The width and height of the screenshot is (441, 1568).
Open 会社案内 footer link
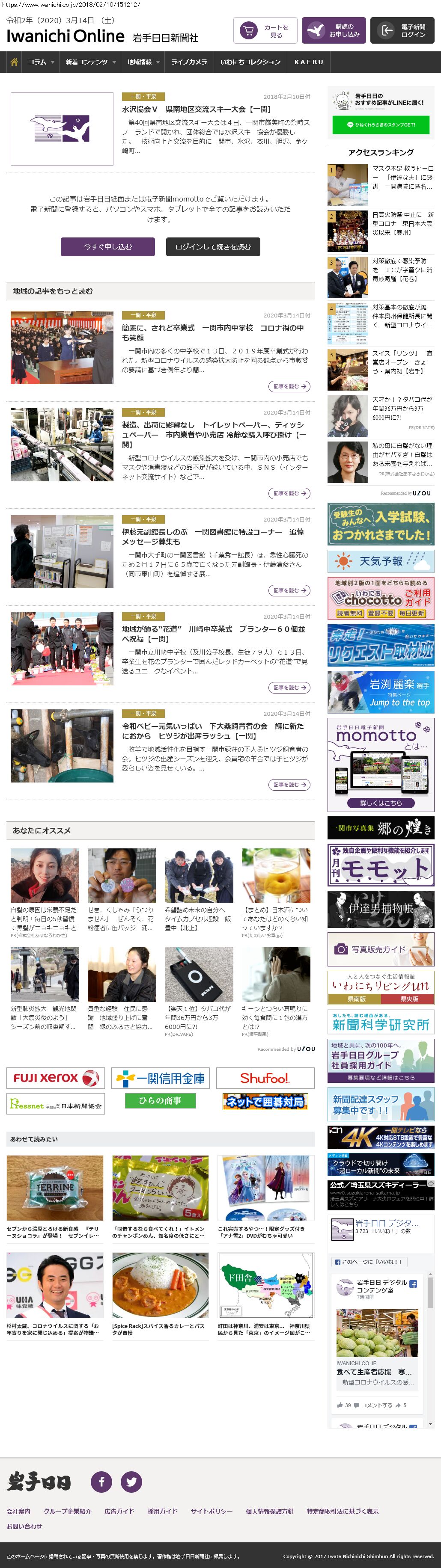(x=18, y=1511)
